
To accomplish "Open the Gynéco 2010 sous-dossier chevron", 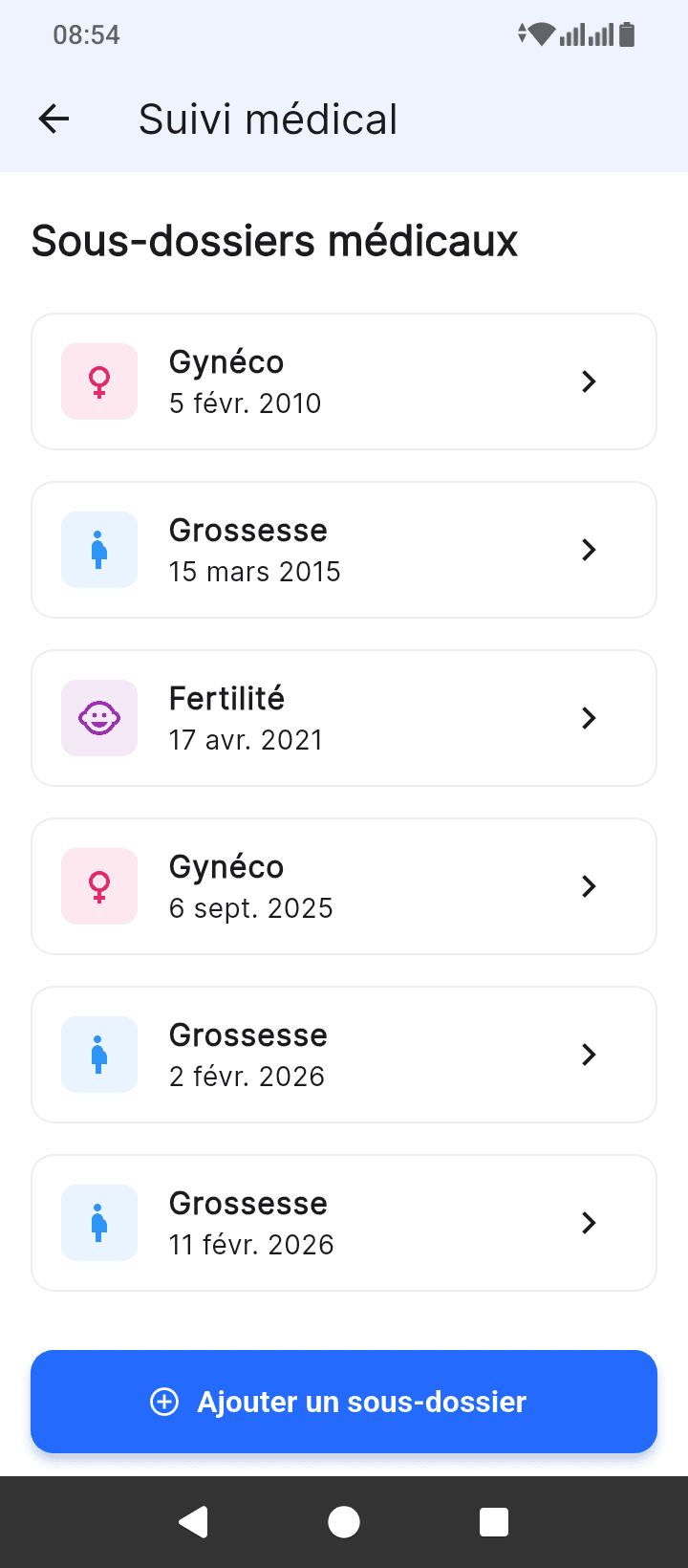I will pyautogui.click(x=589, y=381).
